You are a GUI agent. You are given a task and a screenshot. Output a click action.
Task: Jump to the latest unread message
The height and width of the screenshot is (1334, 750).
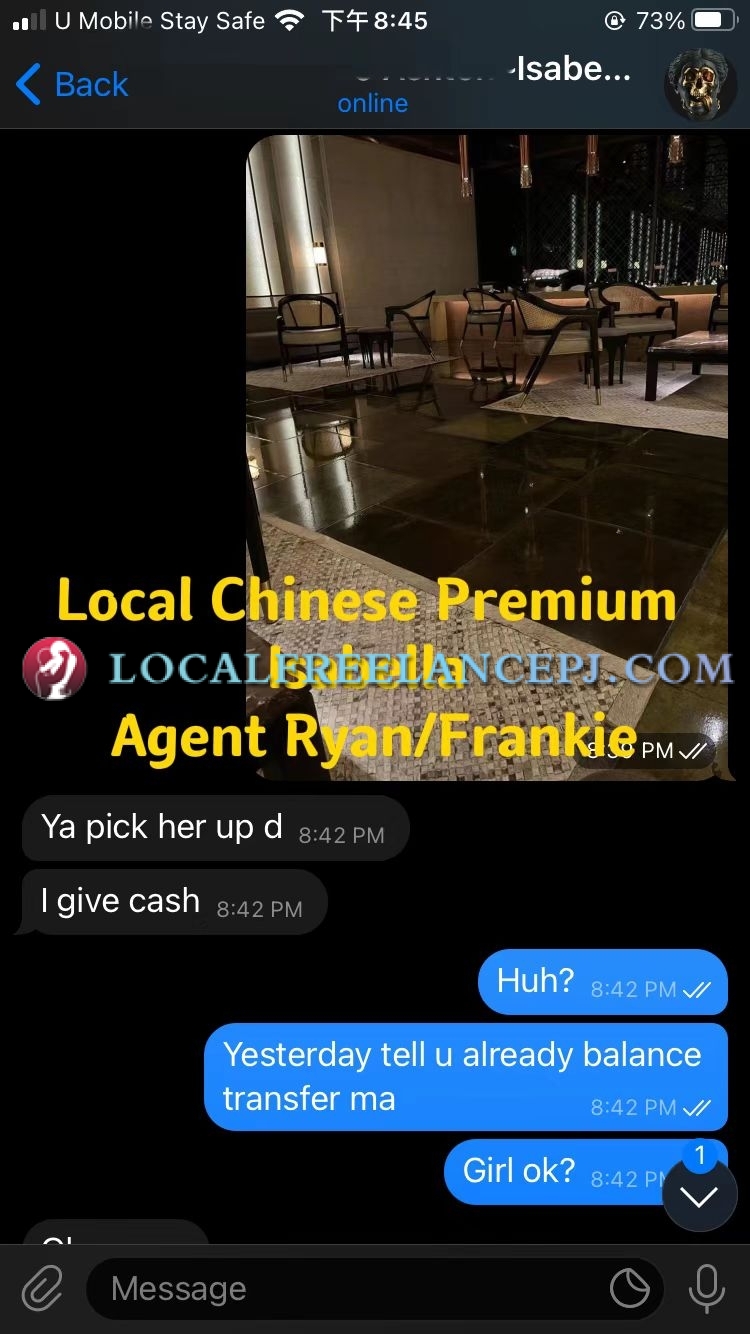(699, 1195)
